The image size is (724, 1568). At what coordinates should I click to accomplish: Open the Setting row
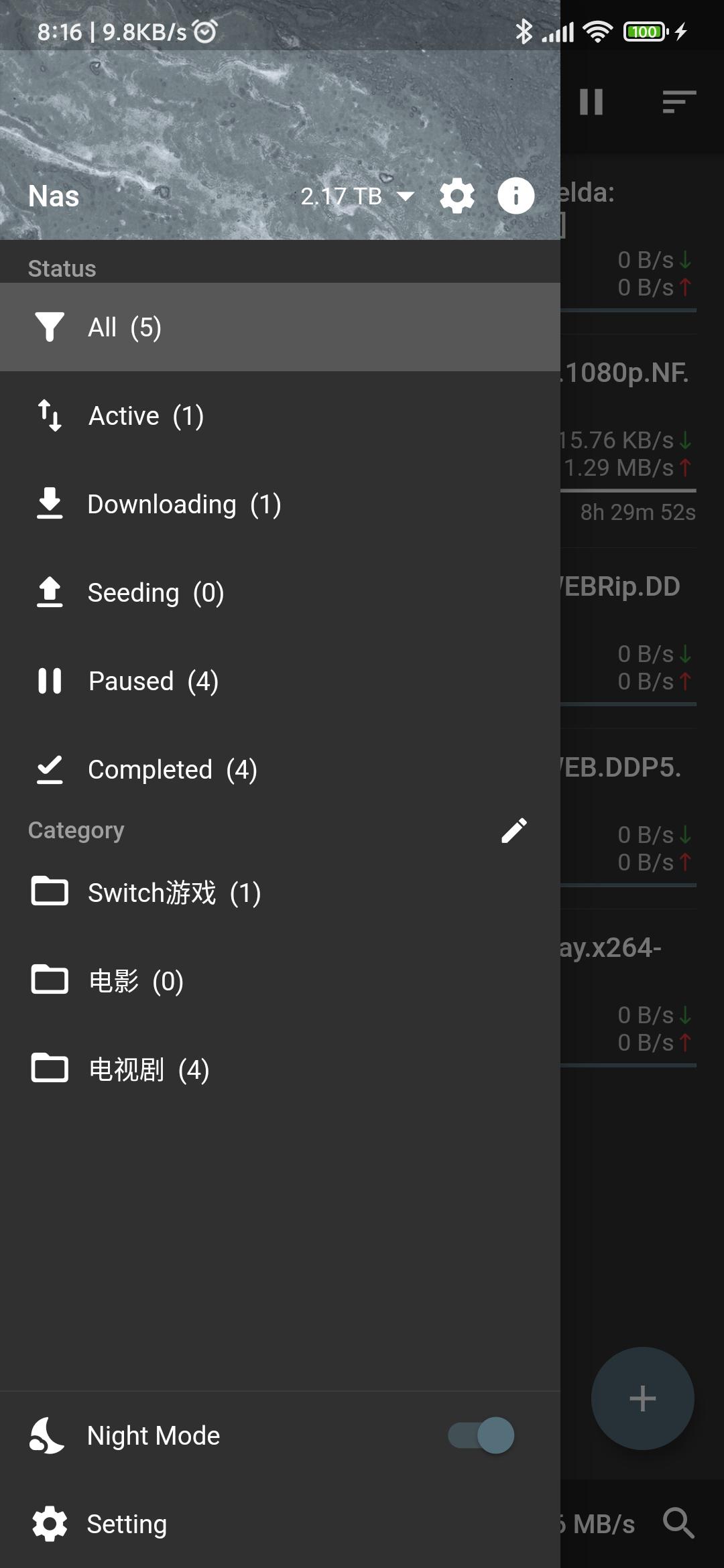[280, 1524]
